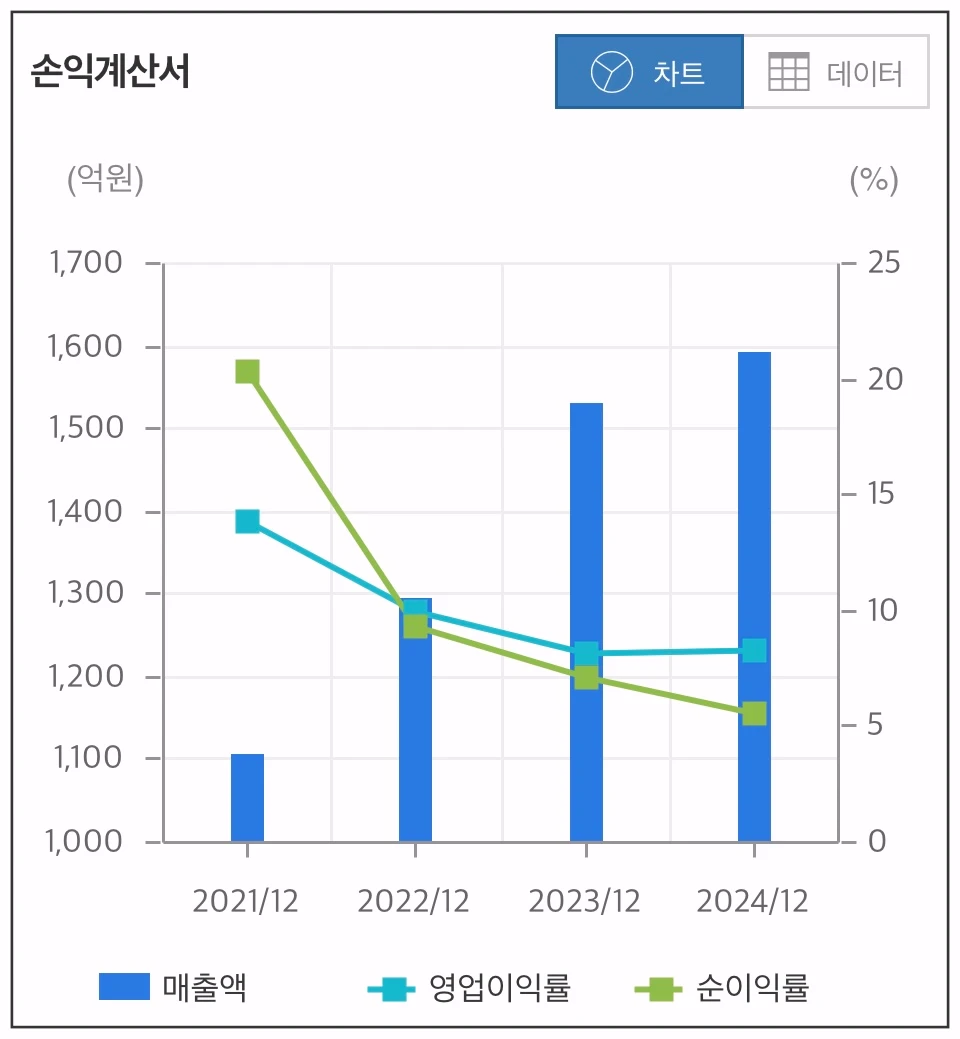This screenshot has height=1039, width=960.
Task: Click the 2022/12 green marker on the chart
Action: (414, 624)
